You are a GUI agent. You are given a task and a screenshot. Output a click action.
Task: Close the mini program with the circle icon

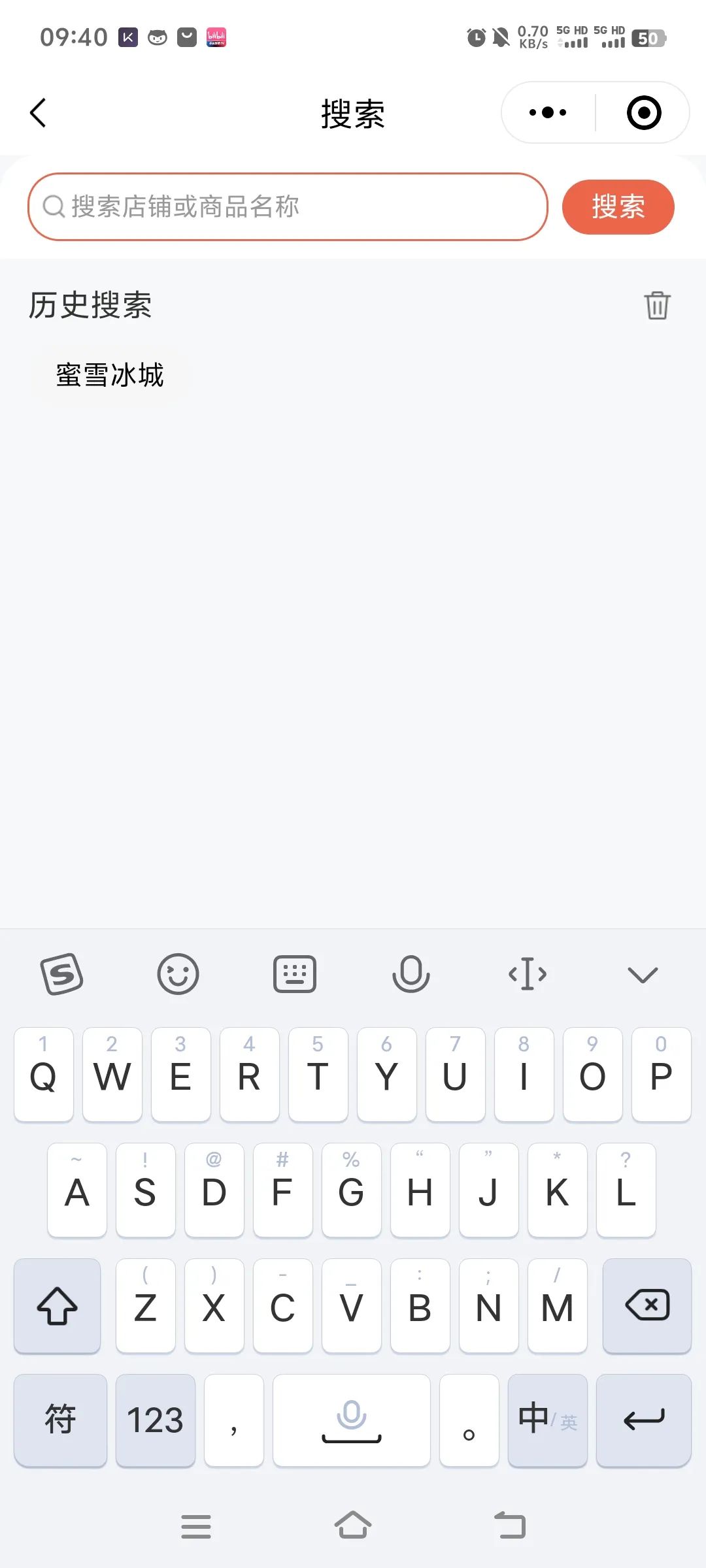(x=644, y=112)
